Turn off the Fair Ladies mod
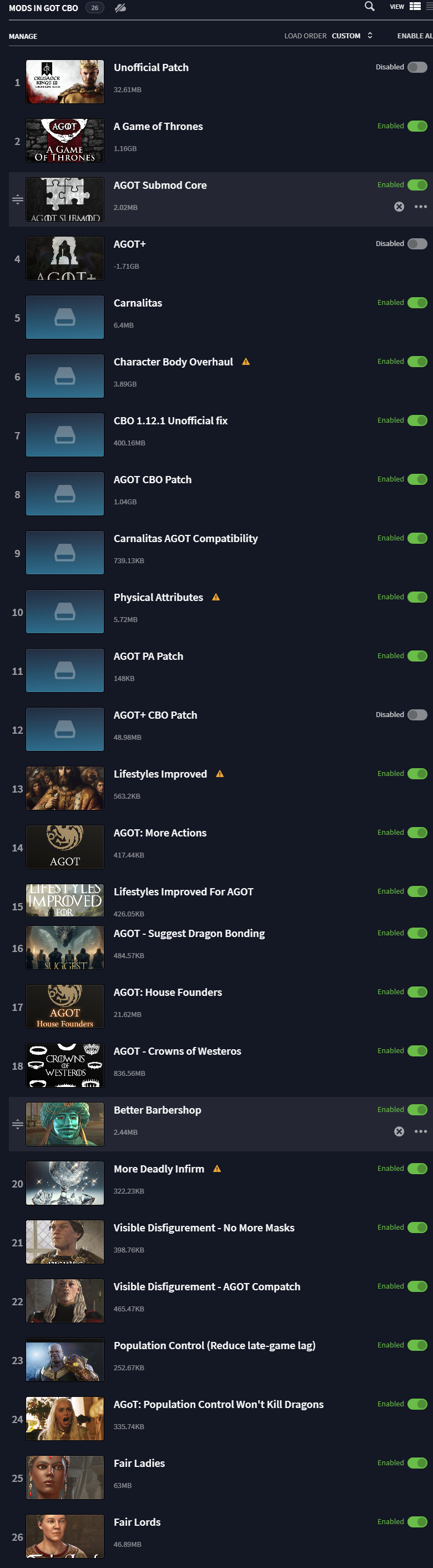Image resolution: width=433 pixels, height=1568 pixels. pos(417,1462)
